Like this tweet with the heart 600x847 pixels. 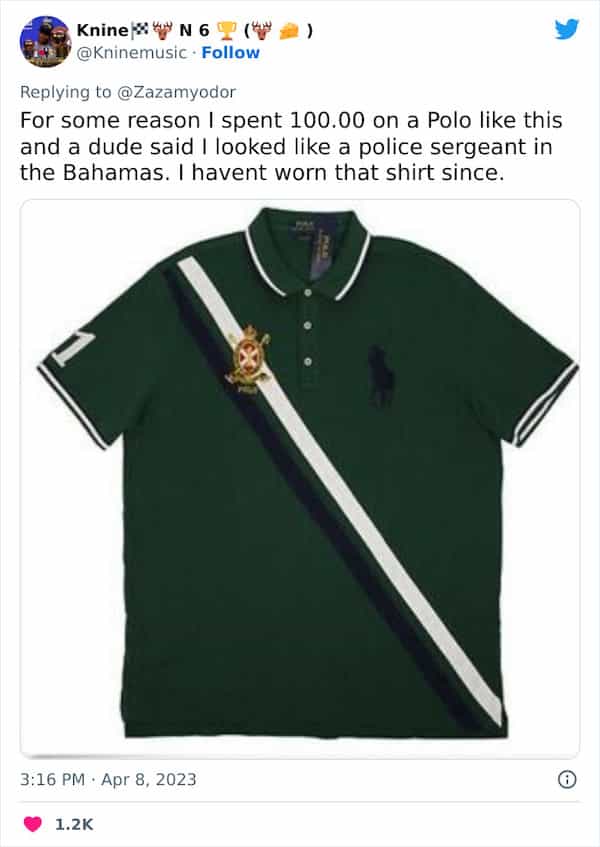[32, 825]
